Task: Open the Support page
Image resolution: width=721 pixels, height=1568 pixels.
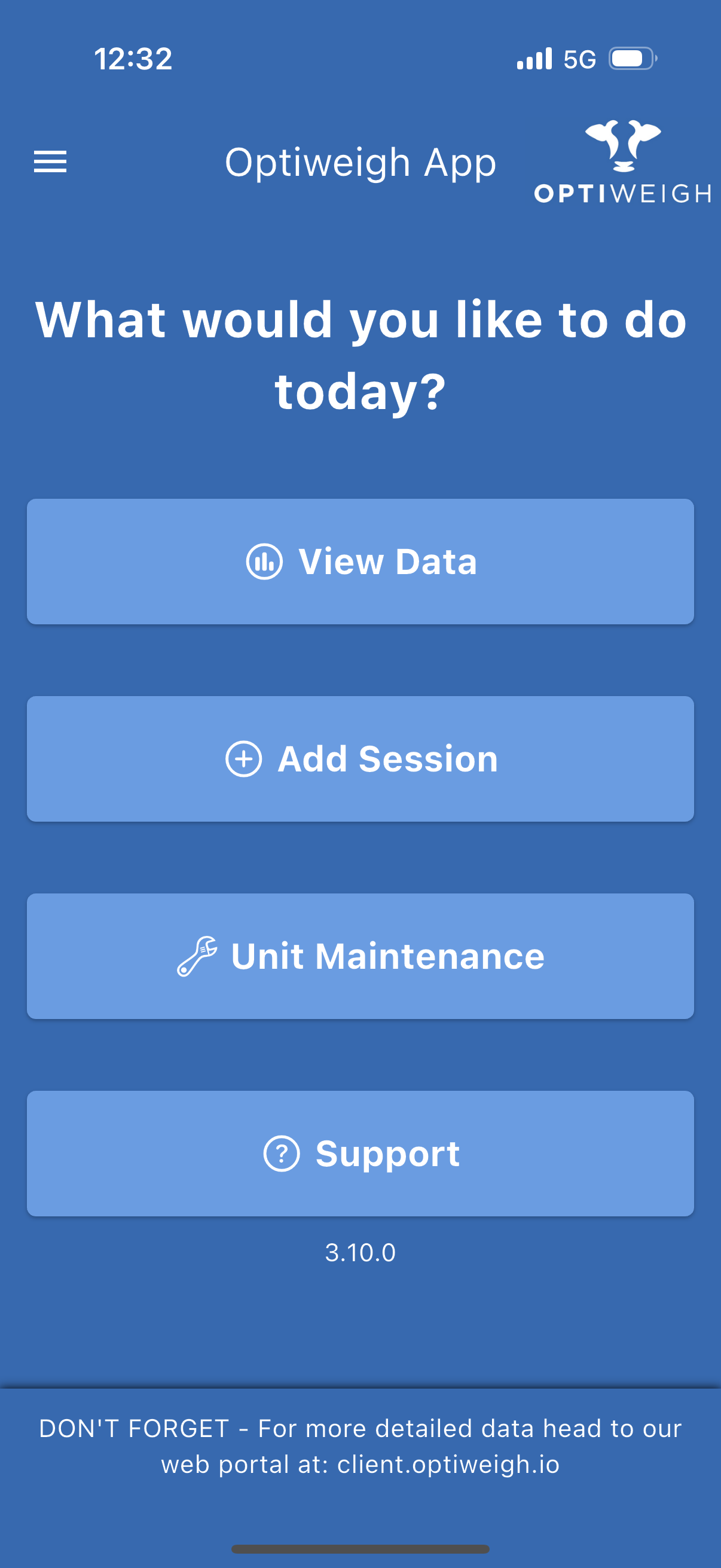Action: click(x=360, y=1153)
